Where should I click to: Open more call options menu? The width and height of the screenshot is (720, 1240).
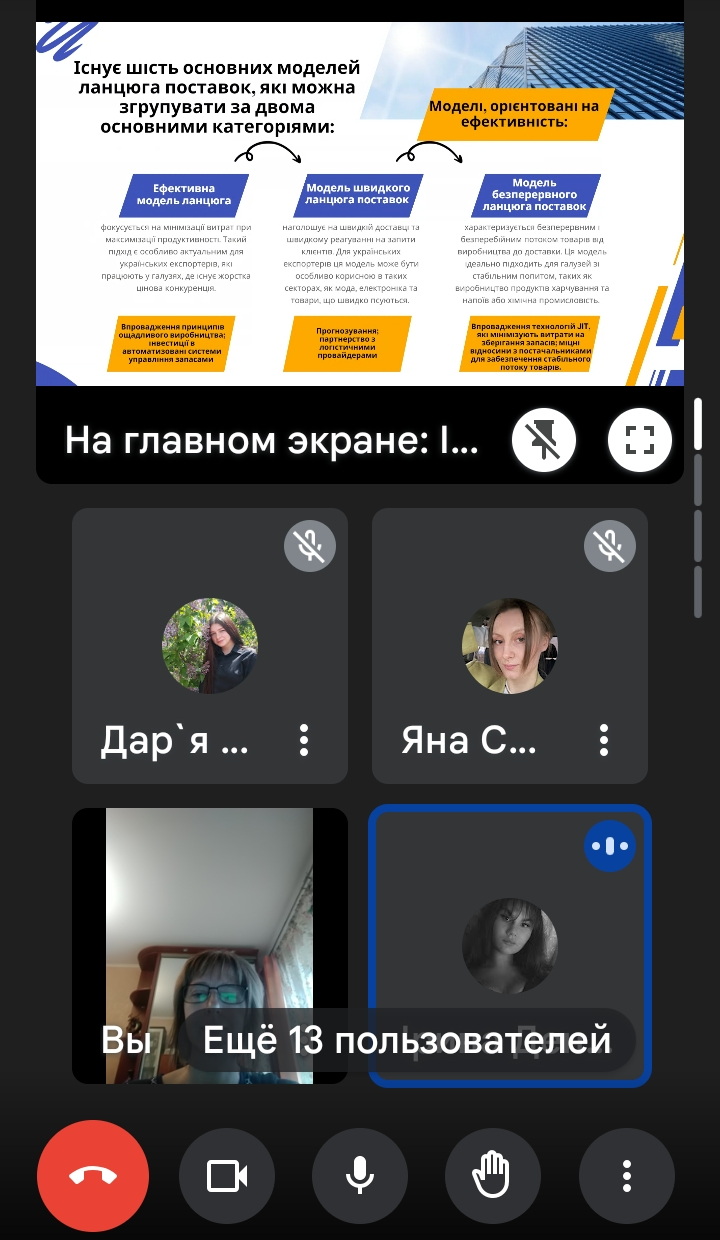(x=626, y=1176)
